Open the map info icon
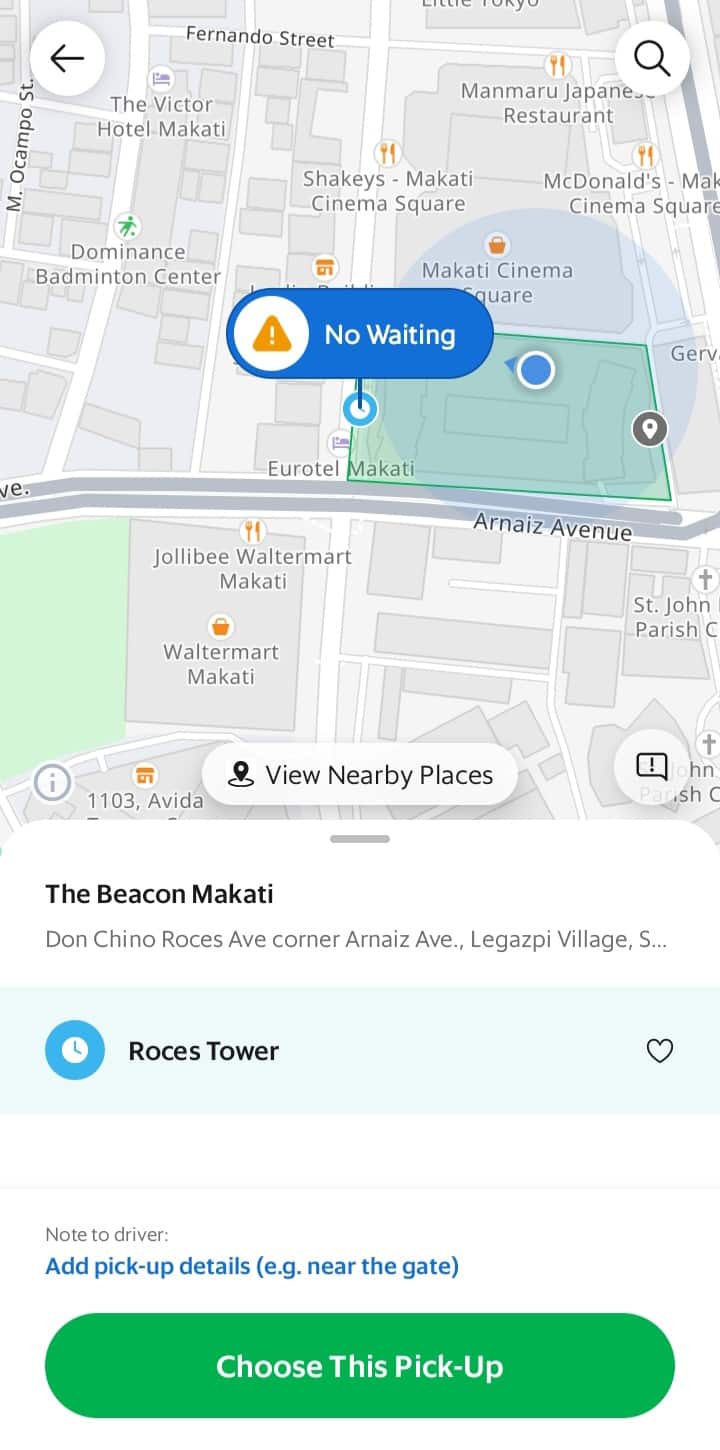Image resolution: width=720 pixels, height=1450 pixels. click(52, 782)
